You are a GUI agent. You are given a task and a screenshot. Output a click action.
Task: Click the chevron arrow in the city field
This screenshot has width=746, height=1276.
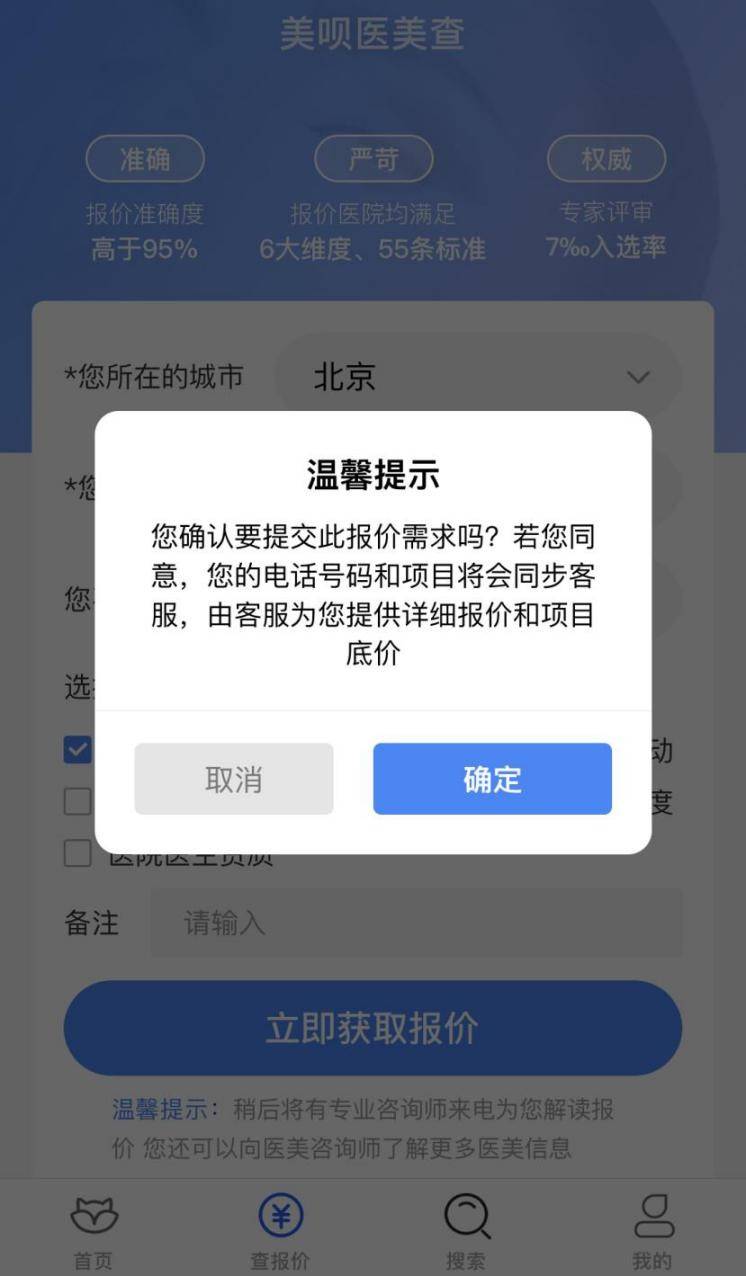click(637, 377)
